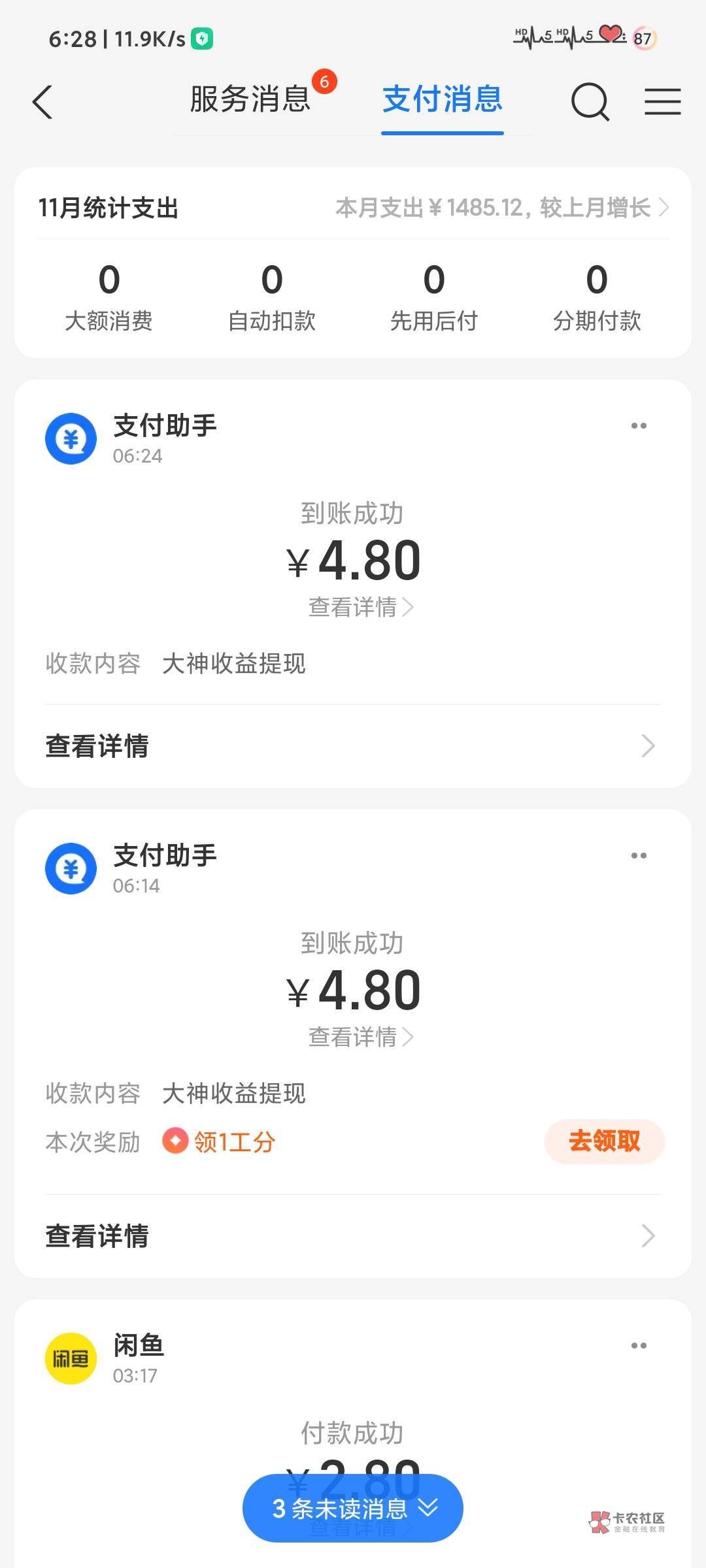Open more options on the 06:24 支付助手 card
Image resolution: width=706 pixels, height=1568 pixels.
[639, 426]
